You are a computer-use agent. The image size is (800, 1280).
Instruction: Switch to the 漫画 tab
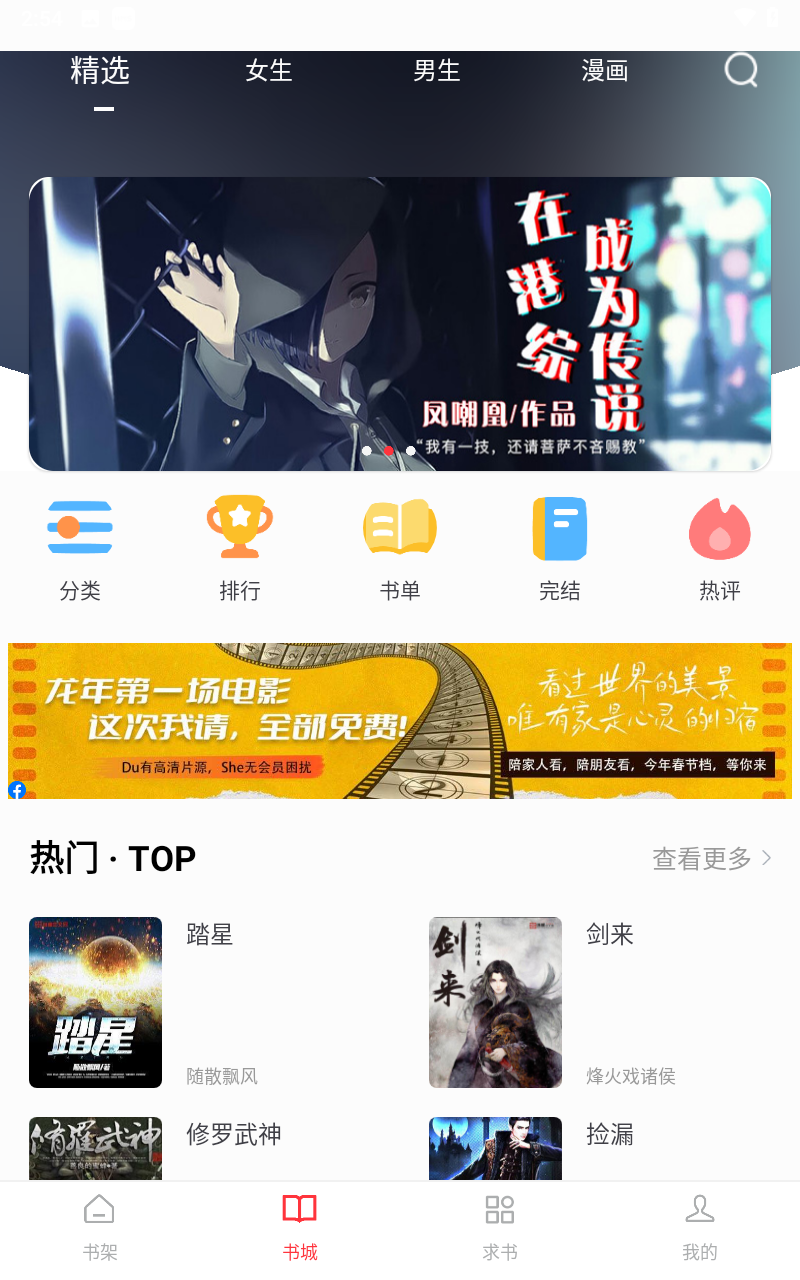coord(605,71)
